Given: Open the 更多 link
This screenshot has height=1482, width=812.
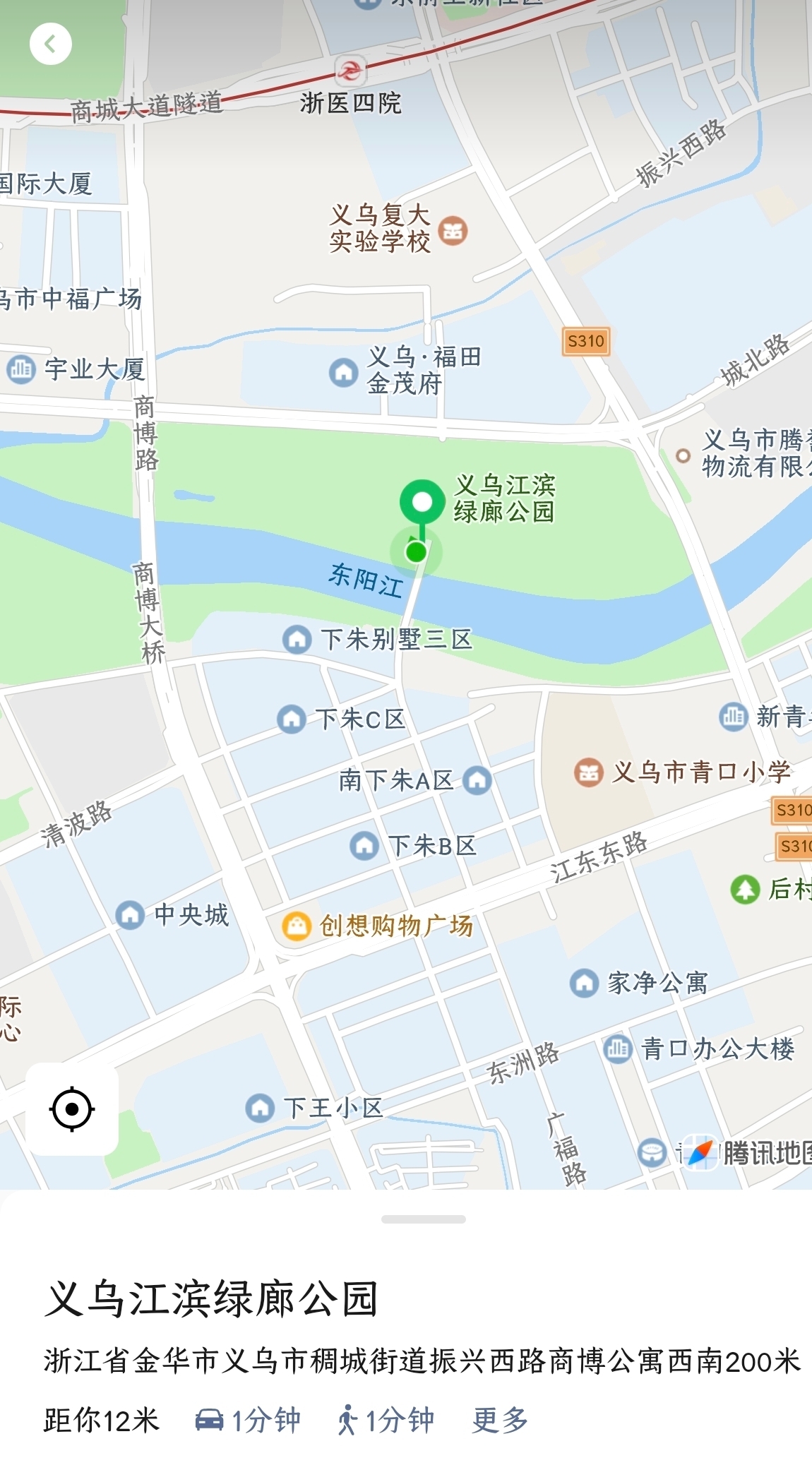Looking at the screenshot, I should (500, 1420).
